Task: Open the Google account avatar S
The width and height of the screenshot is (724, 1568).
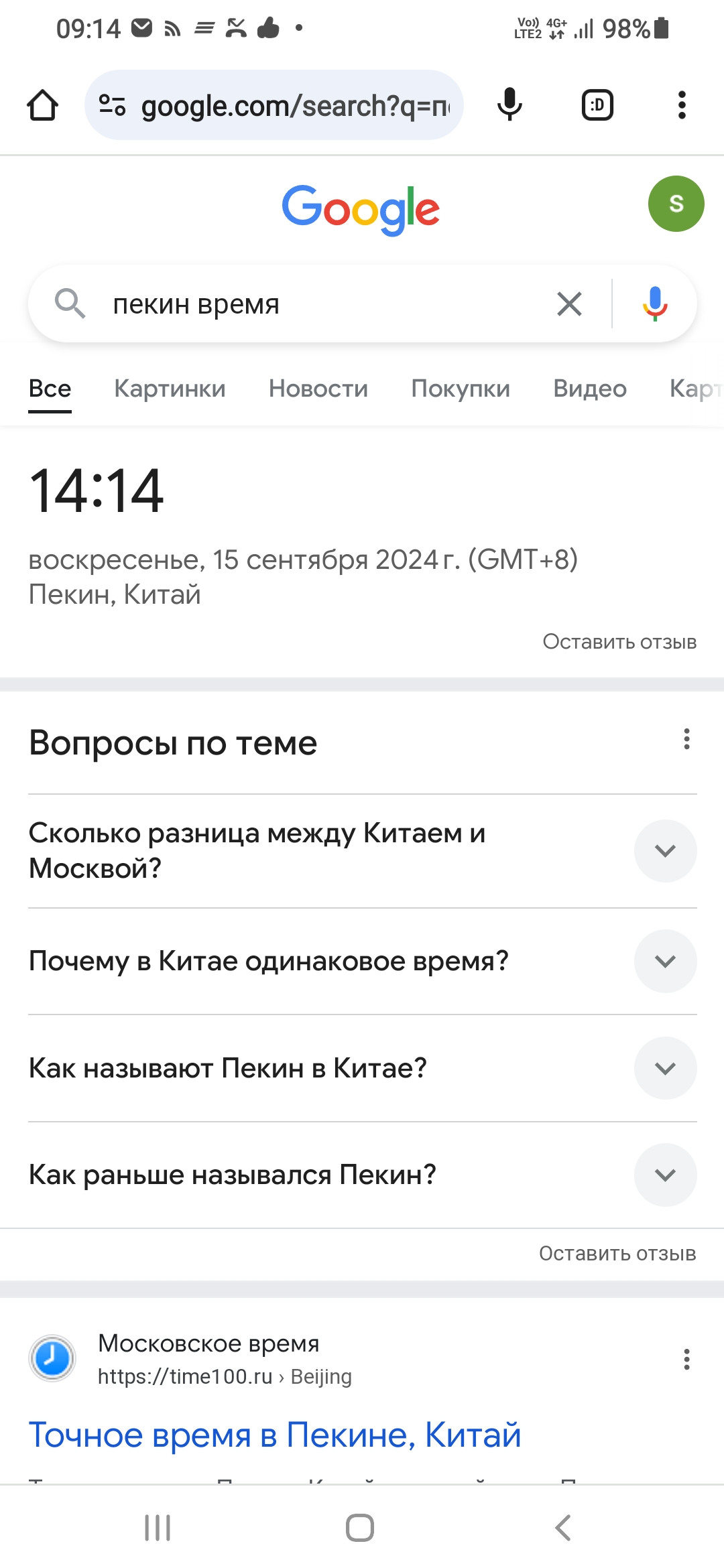Action: click(676, 204)
